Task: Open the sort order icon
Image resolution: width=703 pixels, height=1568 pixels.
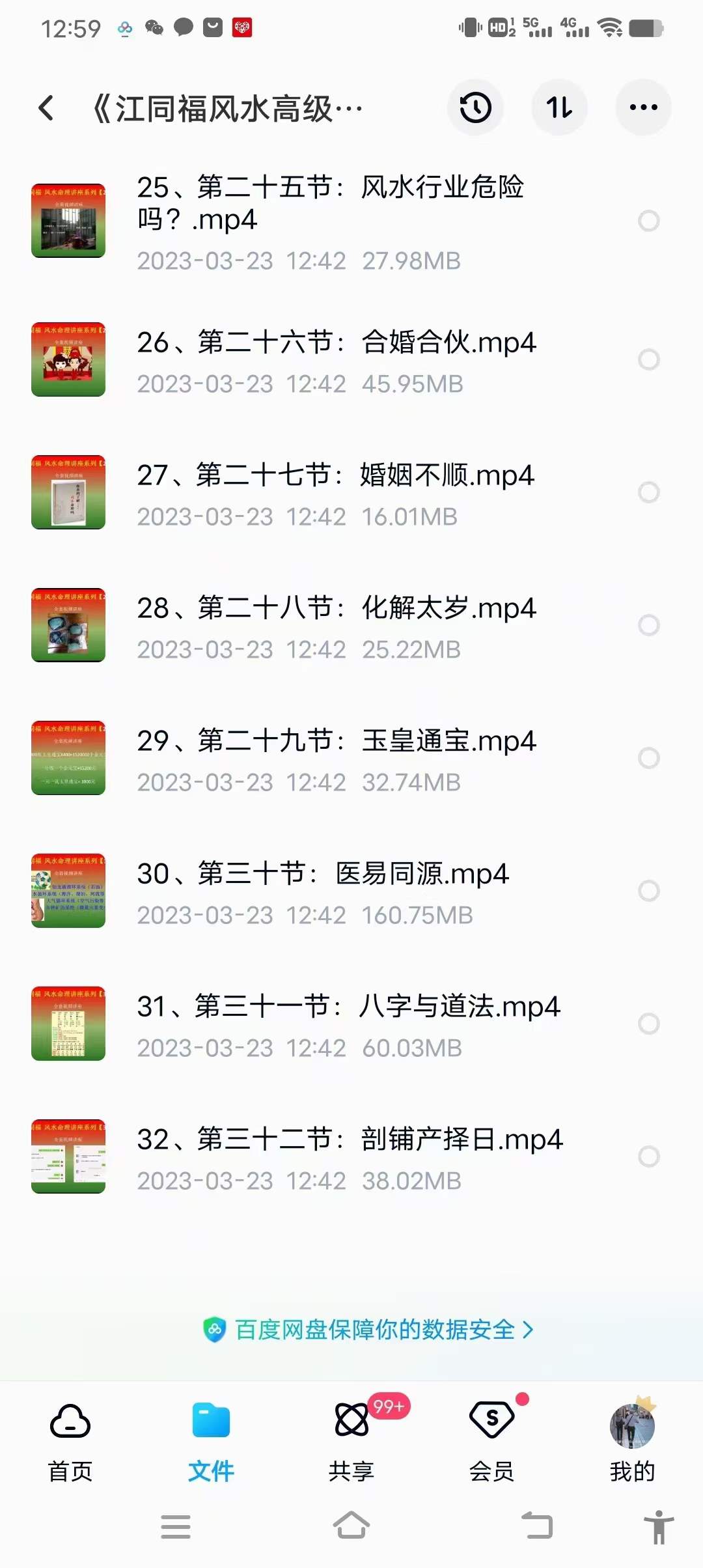Action: pos(559,107)
